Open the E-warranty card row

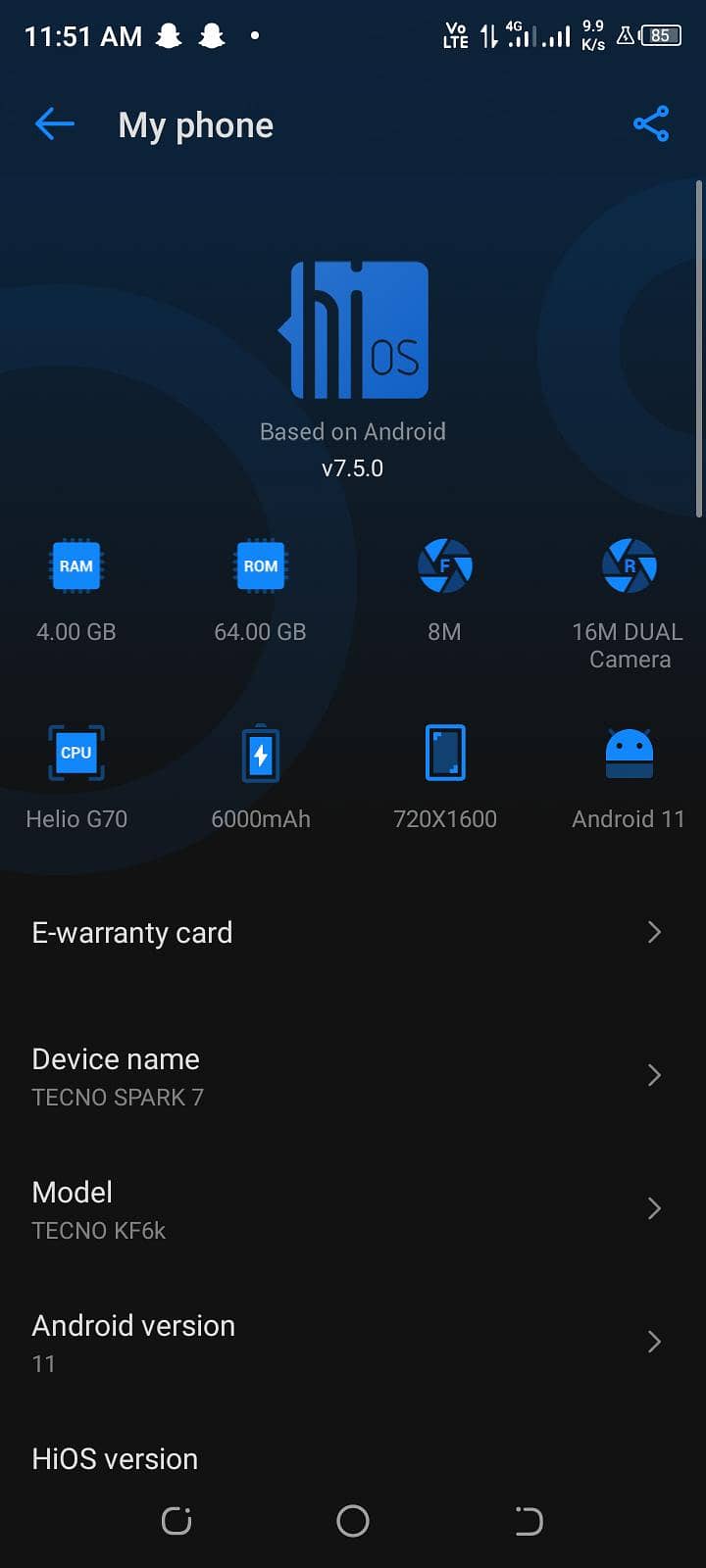point(353,932)
